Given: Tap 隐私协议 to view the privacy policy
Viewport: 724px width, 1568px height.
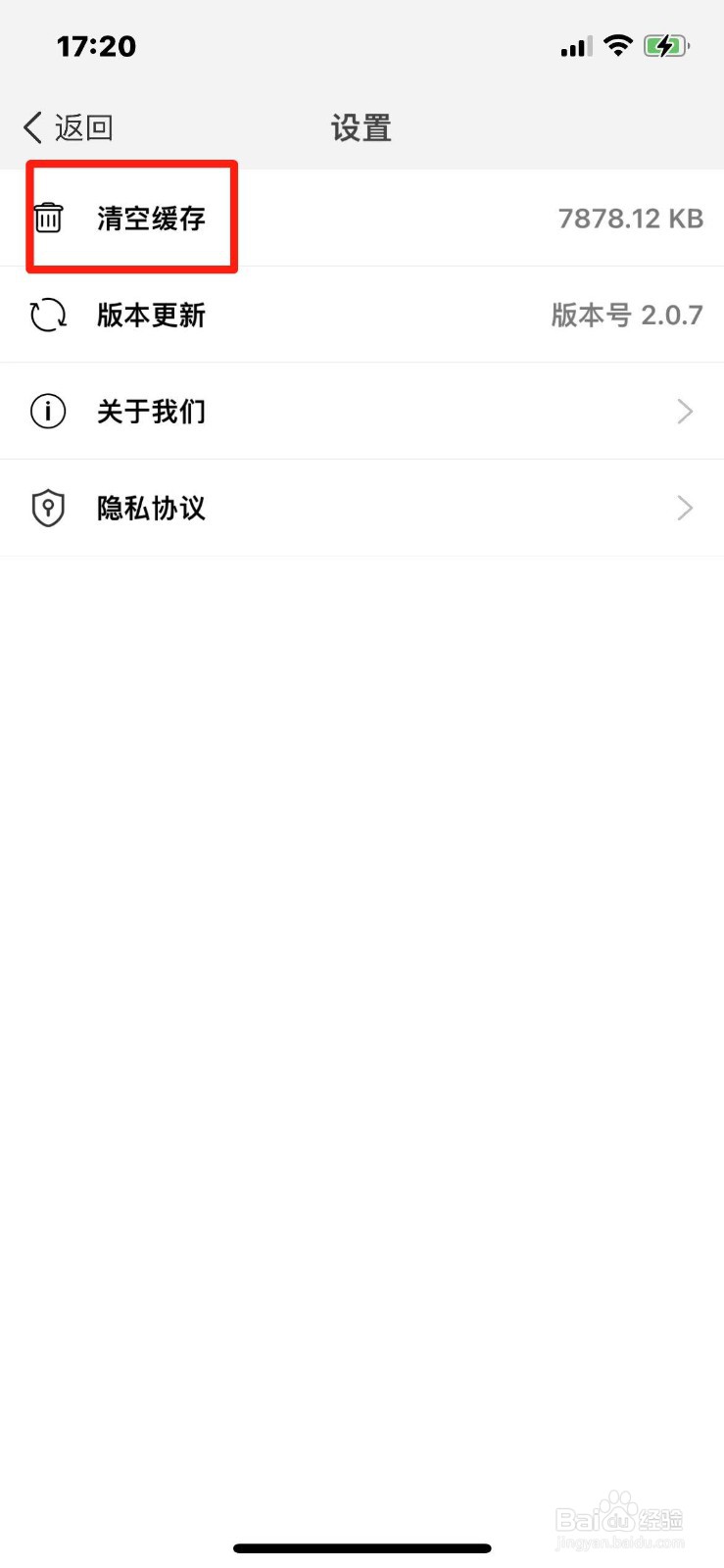Looking at the screenshot, I should (x=151, y=508).
